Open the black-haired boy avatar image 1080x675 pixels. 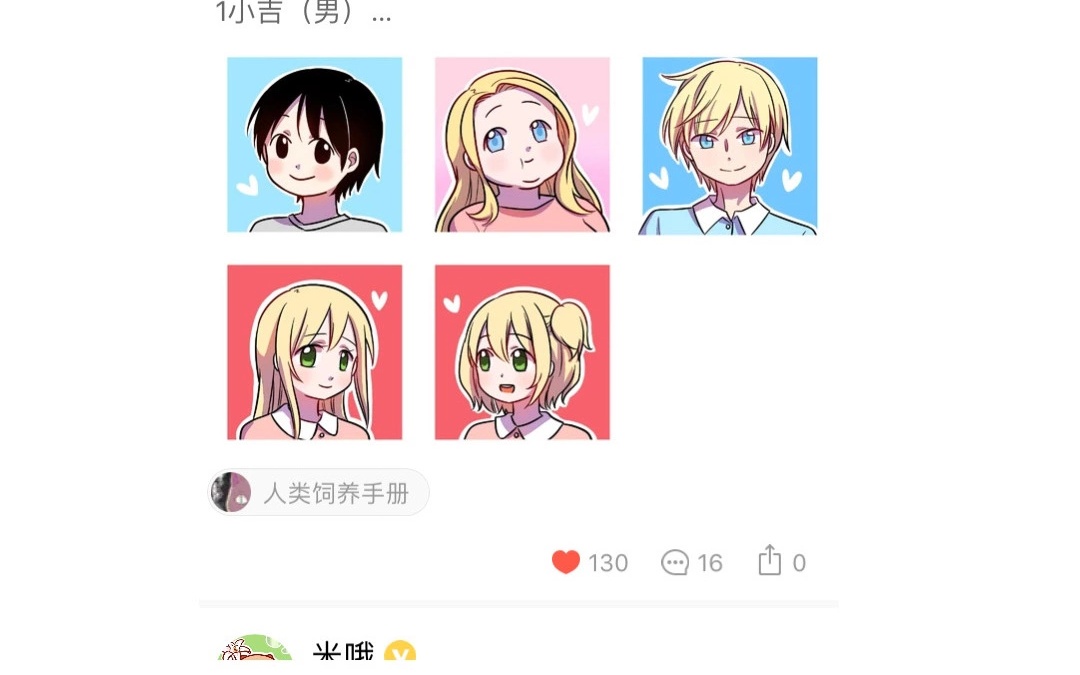(315, 145)
